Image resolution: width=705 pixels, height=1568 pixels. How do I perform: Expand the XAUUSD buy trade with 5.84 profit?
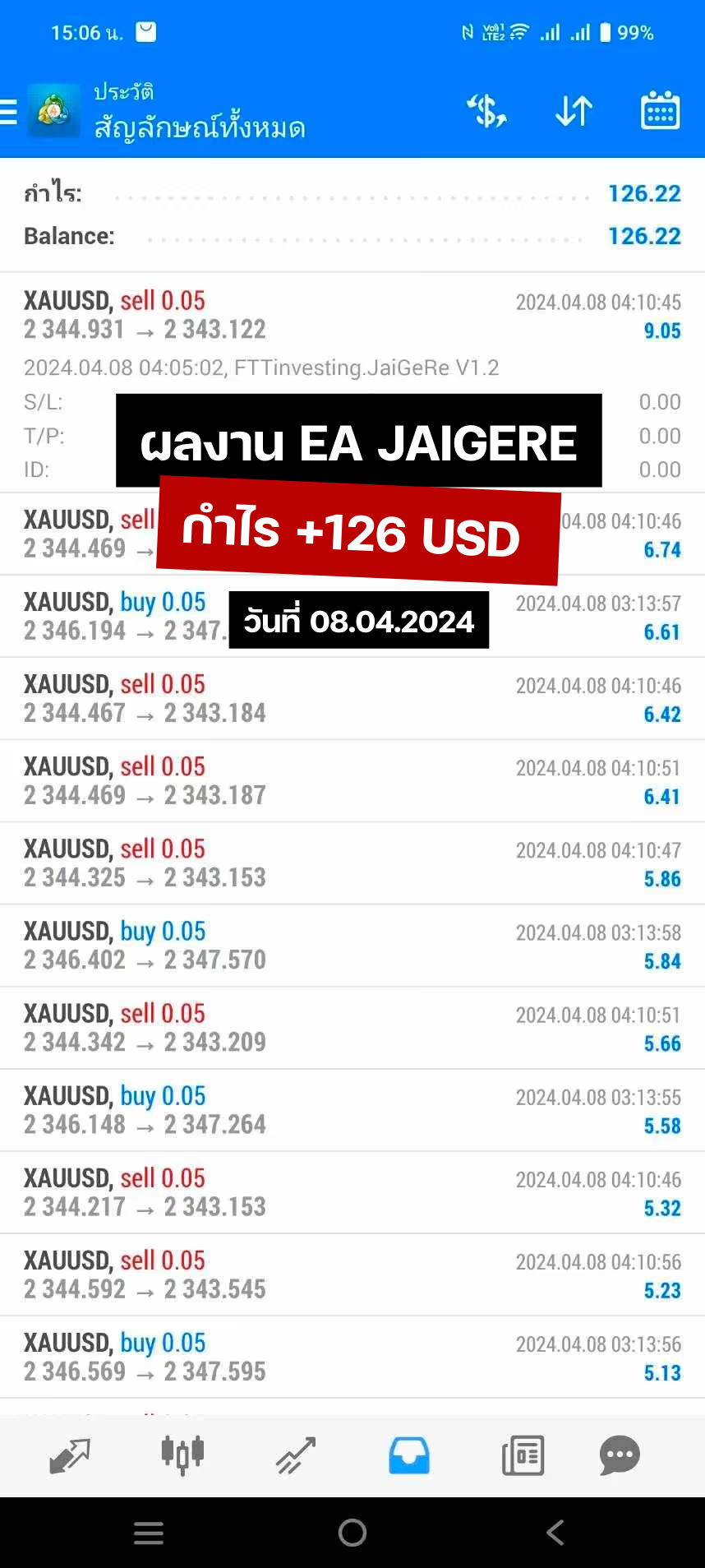point(352,946)
